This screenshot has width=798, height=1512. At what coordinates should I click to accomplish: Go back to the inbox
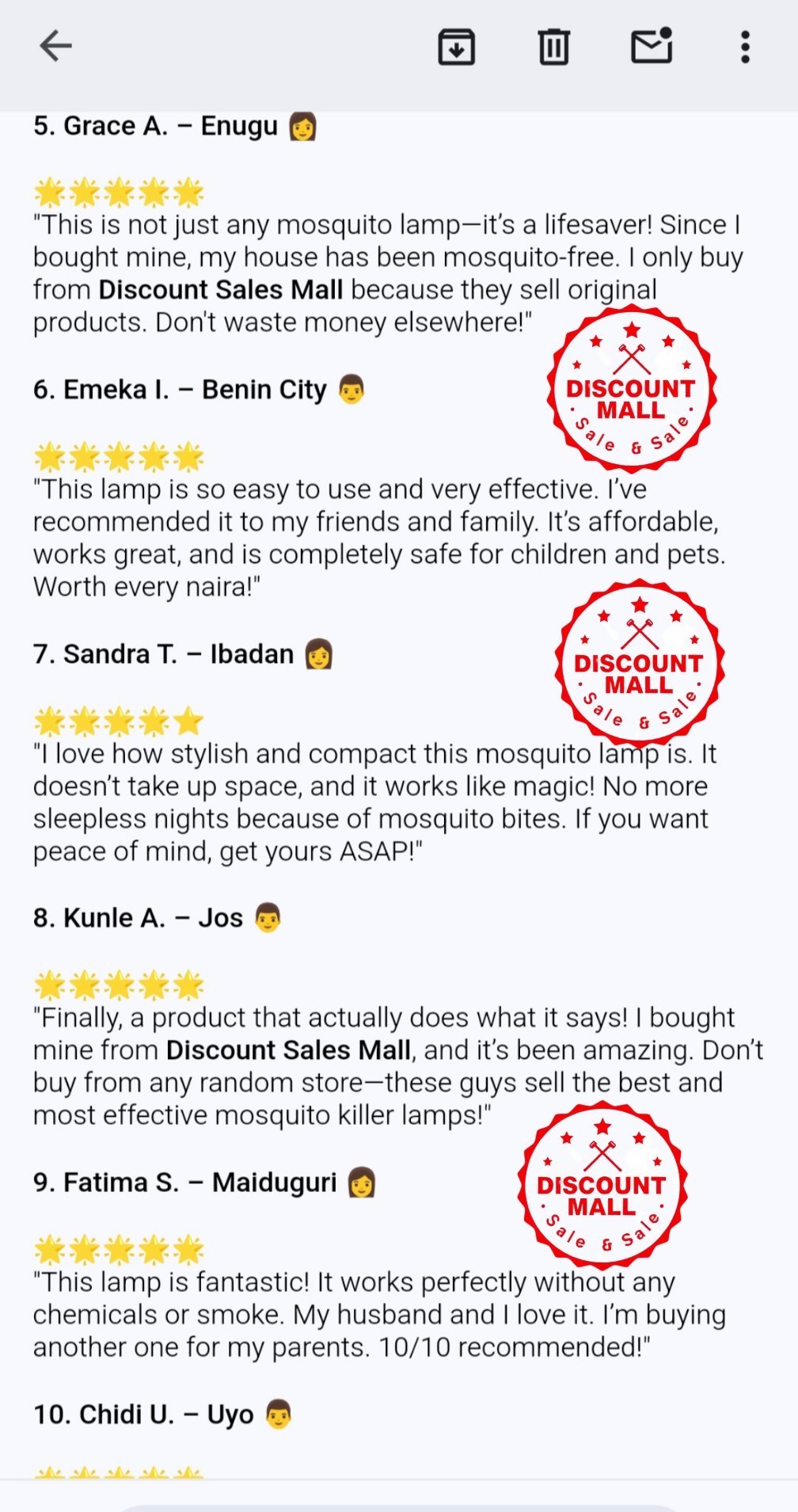click(x=55, y=46)
